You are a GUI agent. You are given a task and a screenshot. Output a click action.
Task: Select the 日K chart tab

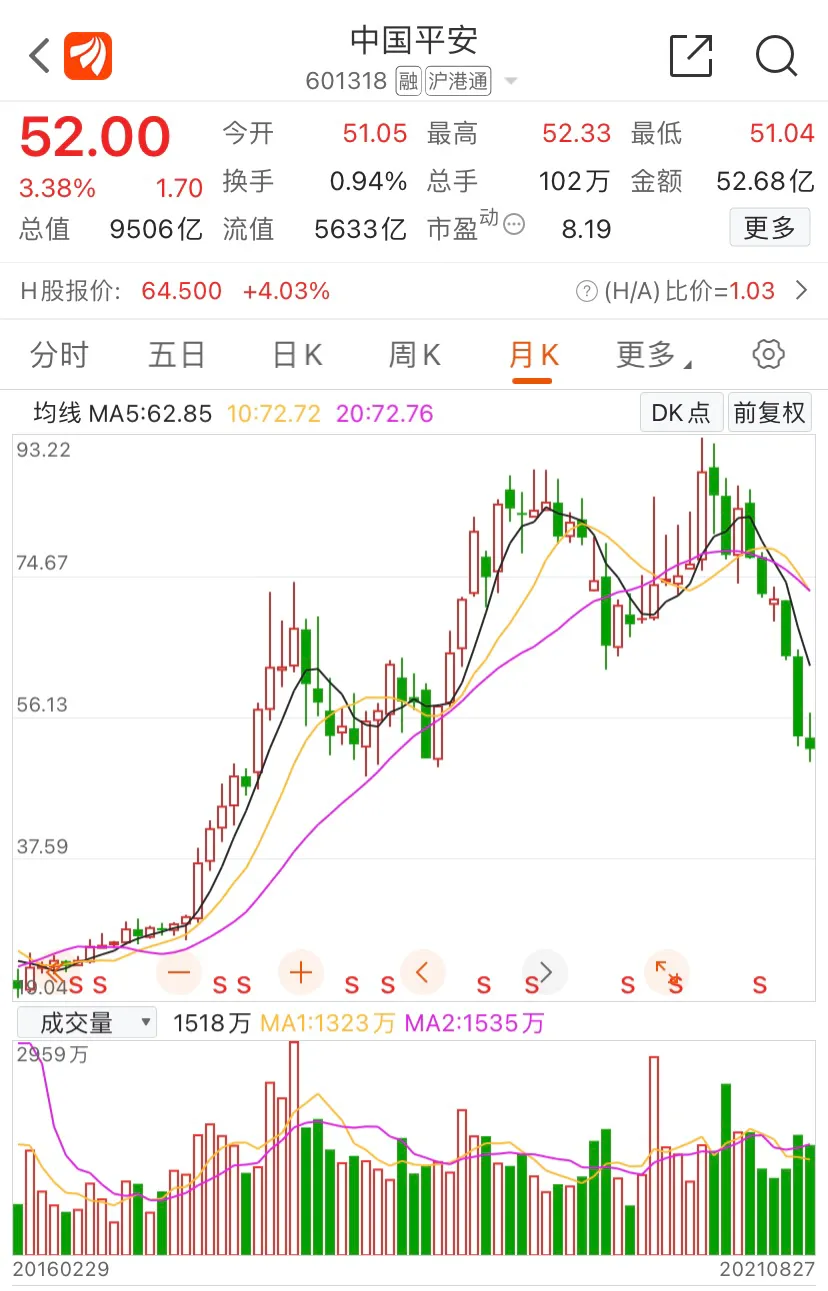point(297,355)
